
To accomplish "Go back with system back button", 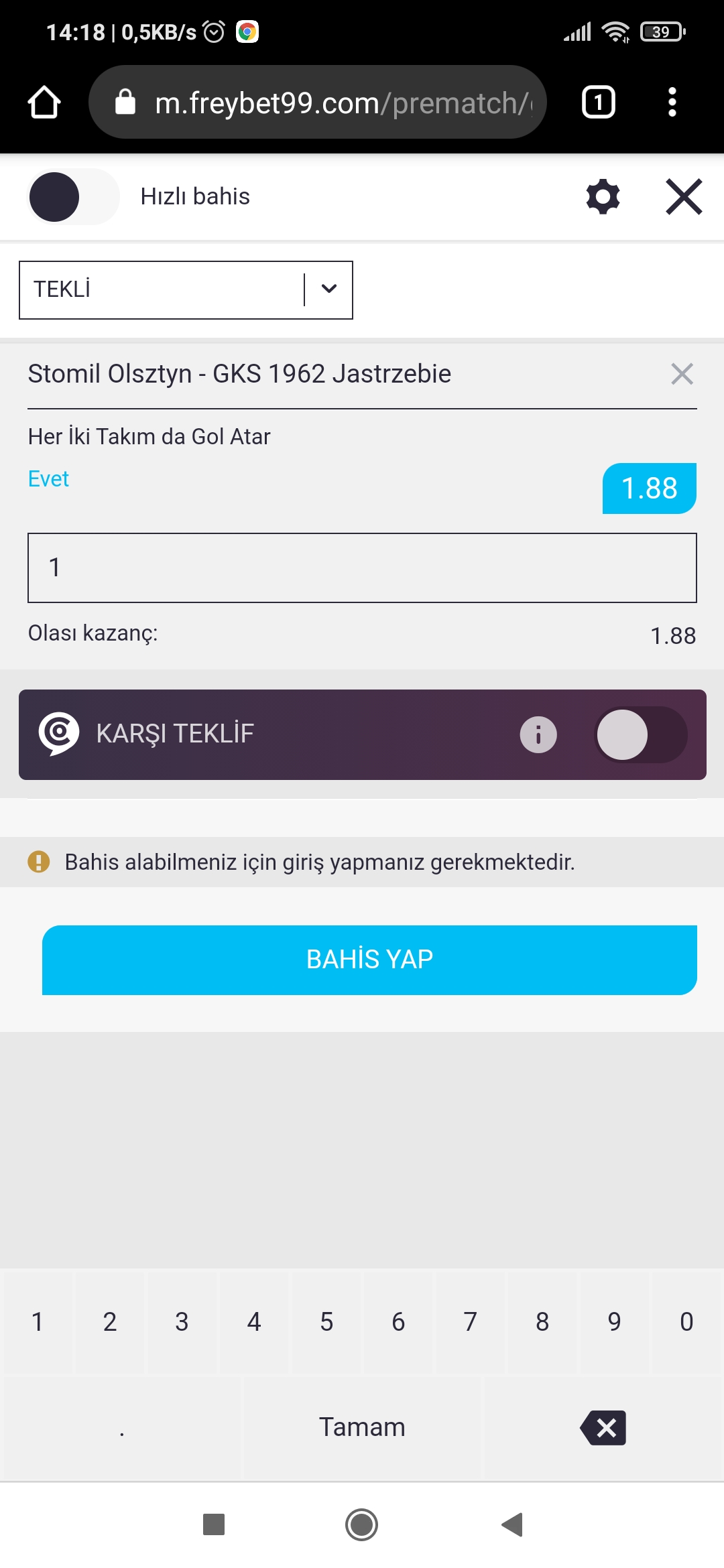I will click(512, 1524).
